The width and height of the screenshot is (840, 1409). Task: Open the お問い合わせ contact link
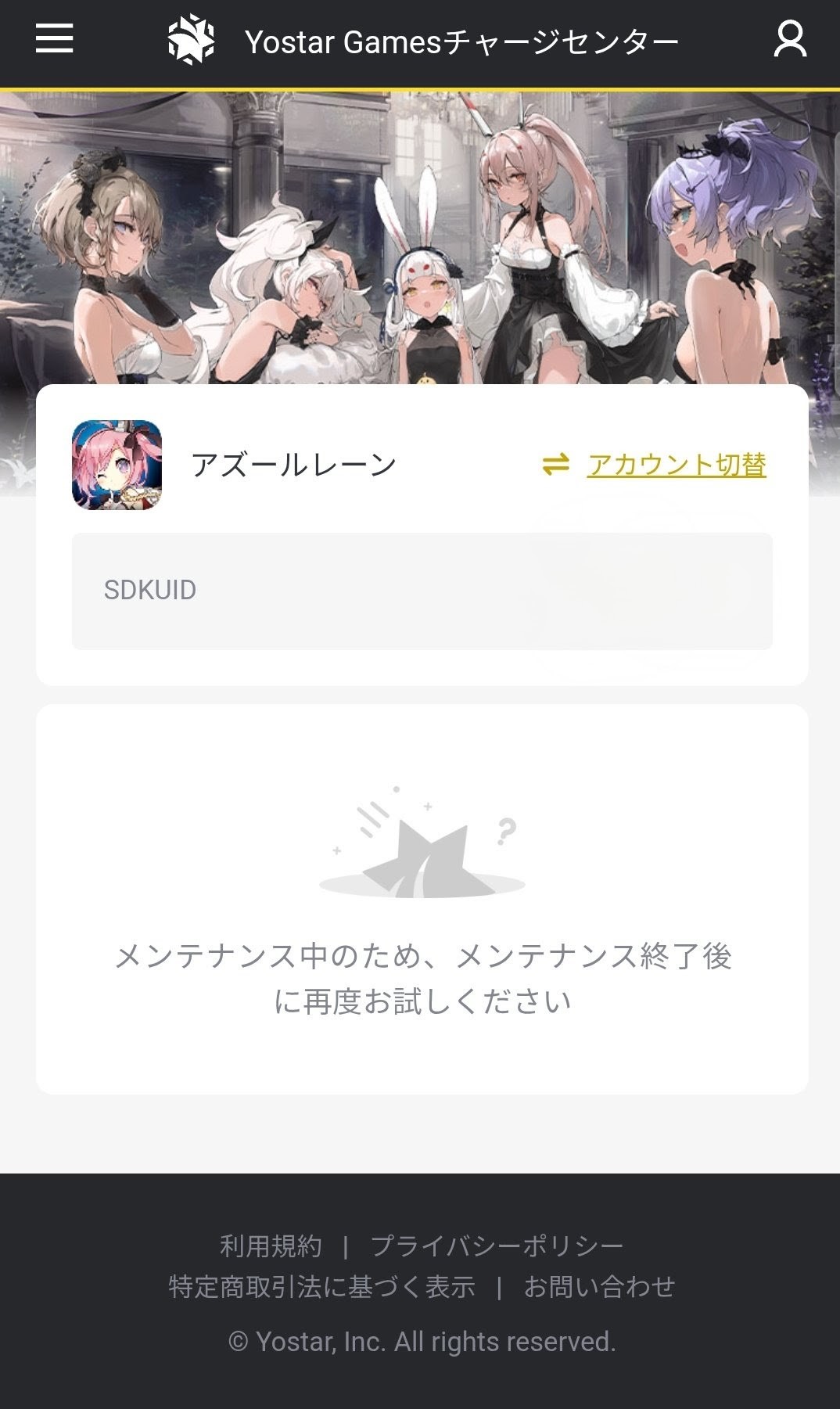pos(599,1286)
